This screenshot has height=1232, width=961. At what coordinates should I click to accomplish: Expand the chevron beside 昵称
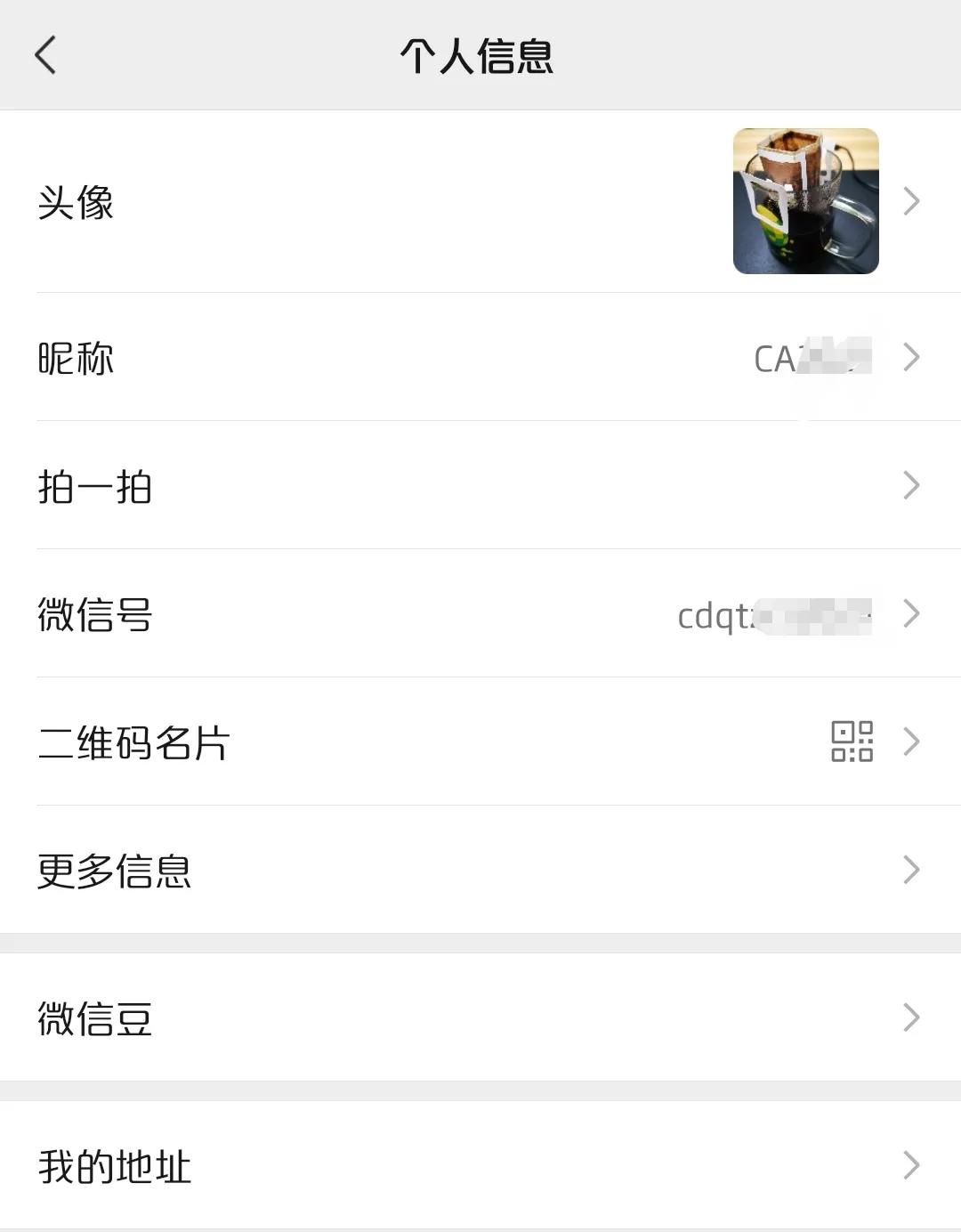(x=909, y=358)
